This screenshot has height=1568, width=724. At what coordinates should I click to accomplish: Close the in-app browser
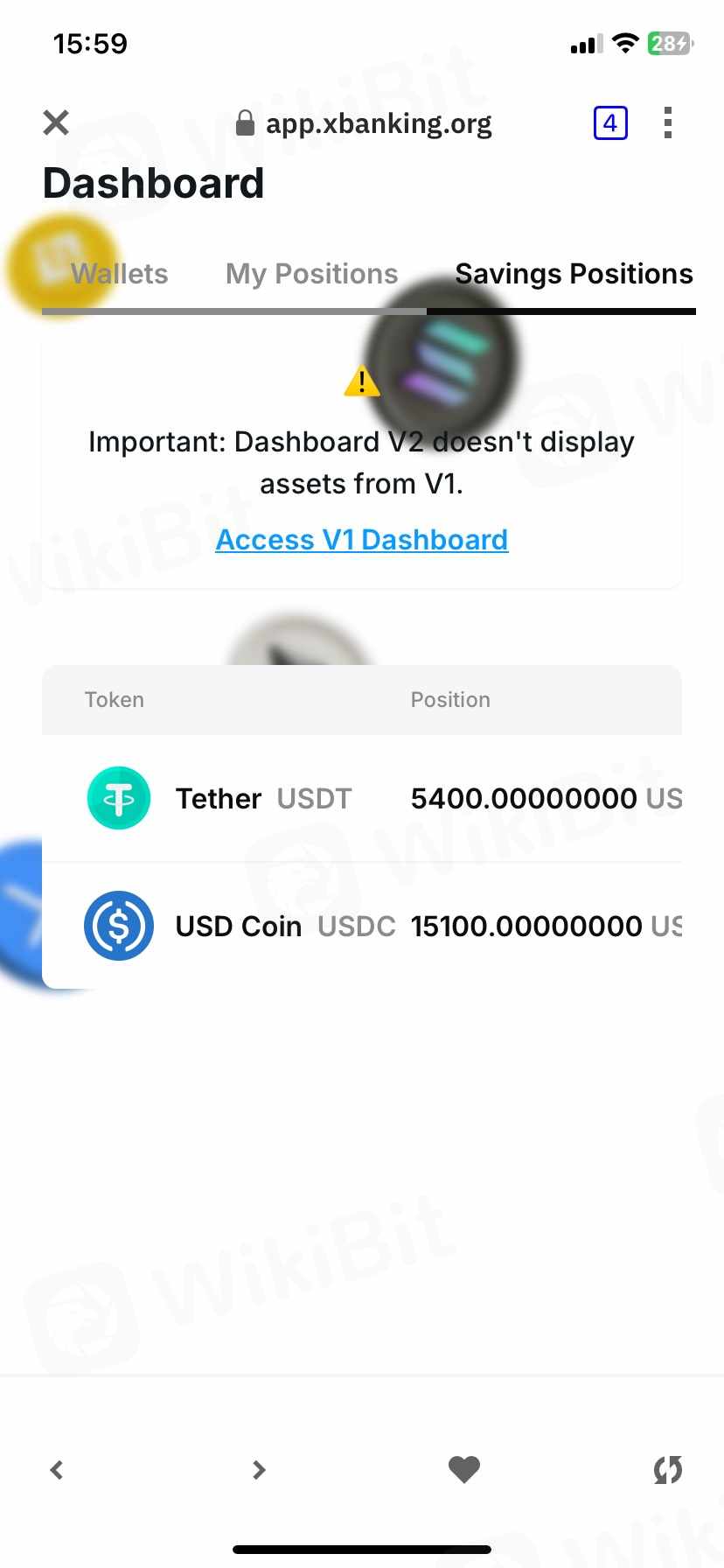[x=56, y=122]
